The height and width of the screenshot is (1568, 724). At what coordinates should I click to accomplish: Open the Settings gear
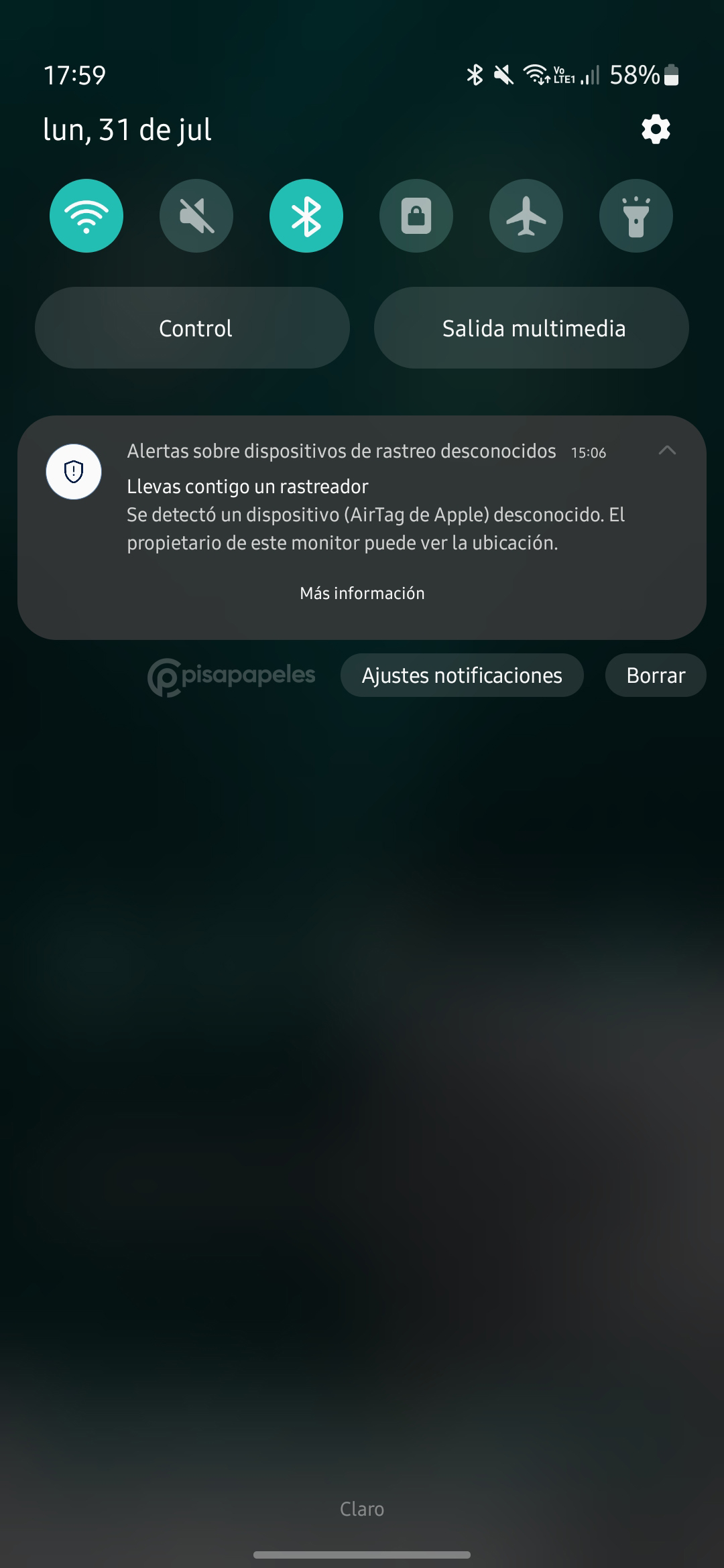(655, 129)
